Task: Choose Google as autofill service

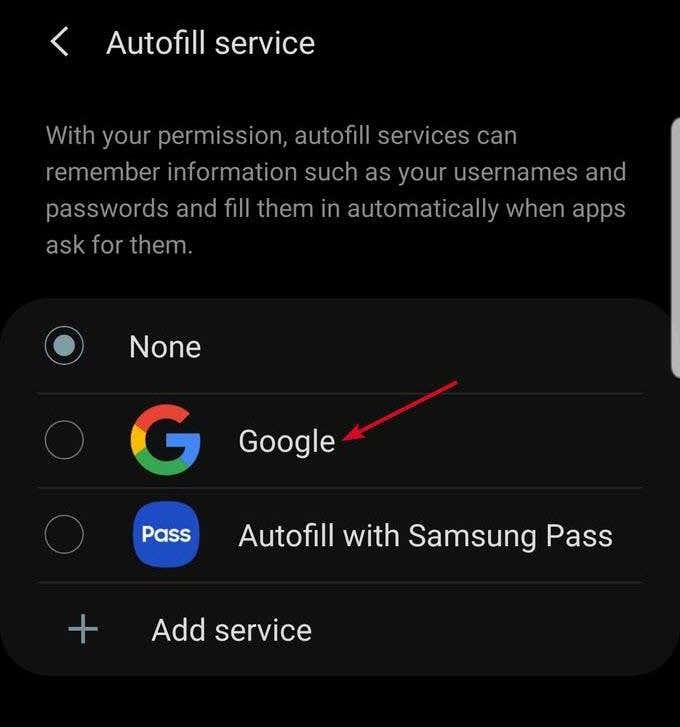Action: click(x=65, y=441)
